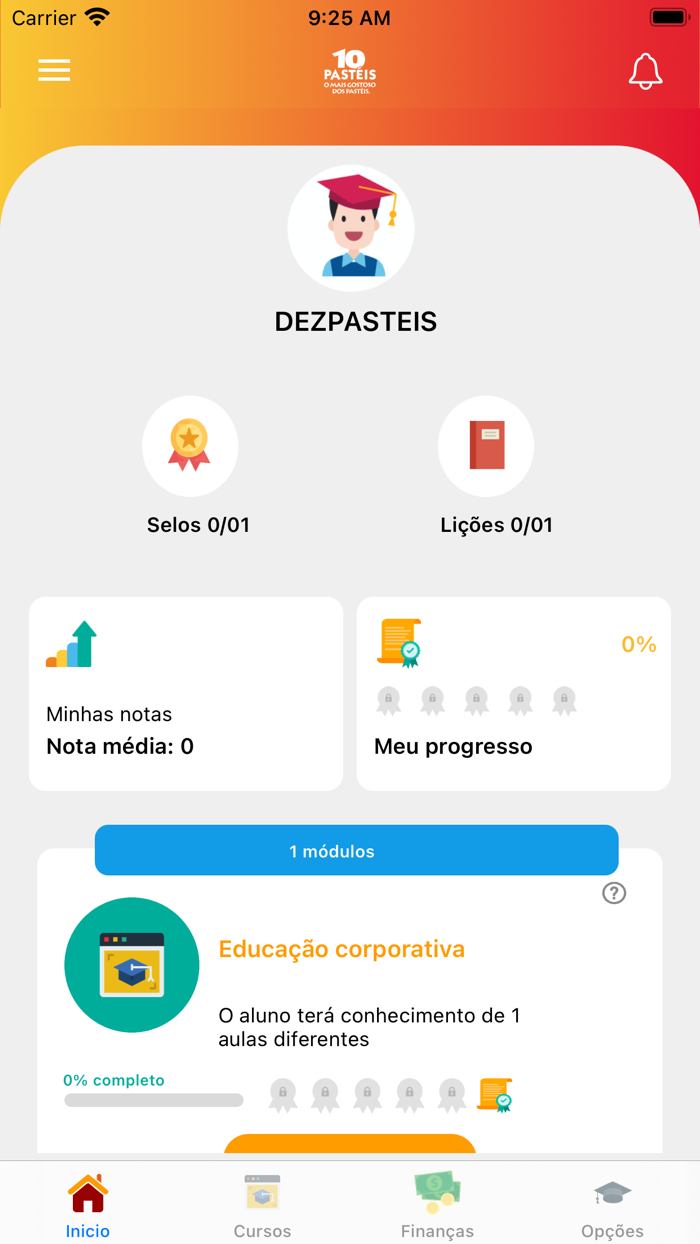The width and height of the screenshot is (700, 1244).
Task: Open the Meu progresso card
Action: [x=514, y=693]
